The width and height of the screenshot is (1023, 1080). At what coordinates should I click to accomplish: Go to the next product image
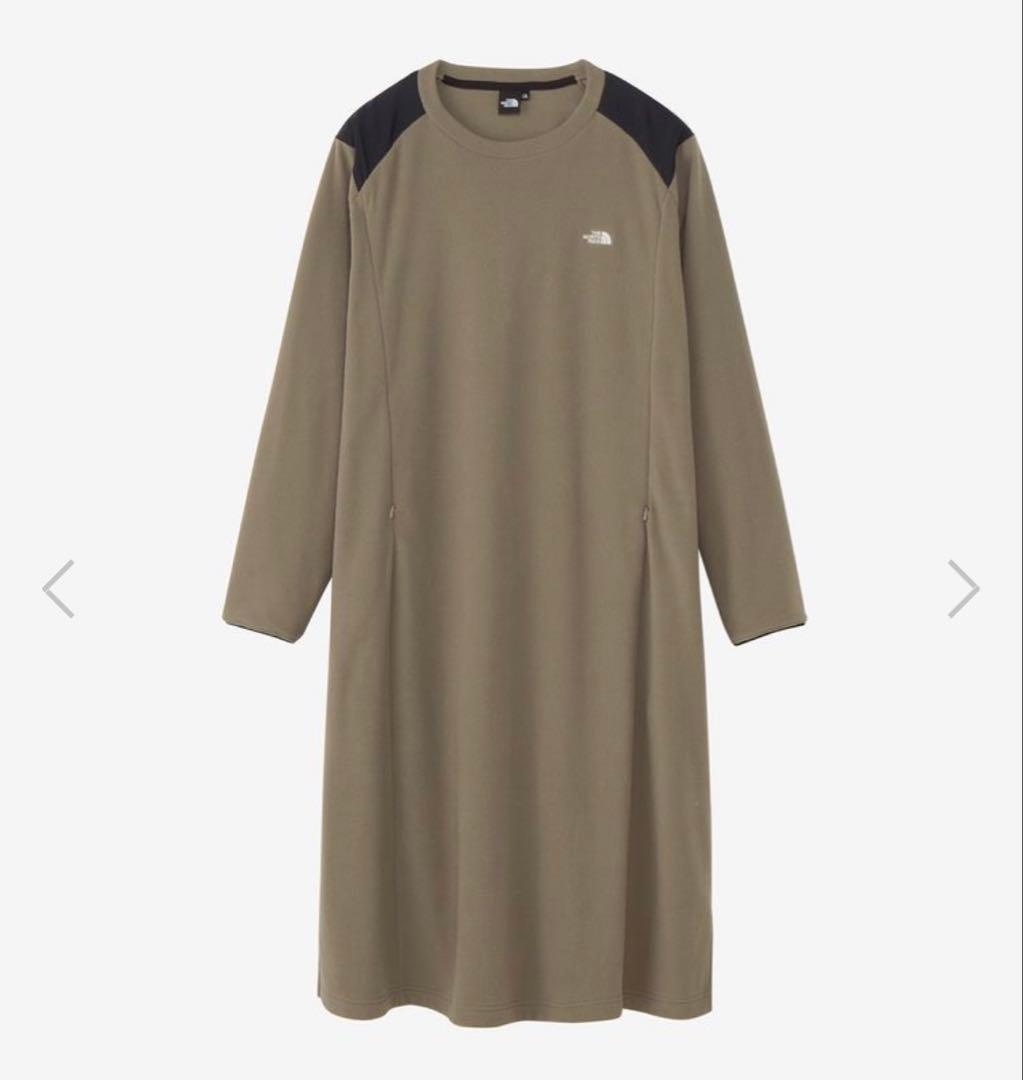[x=963, y=589]
